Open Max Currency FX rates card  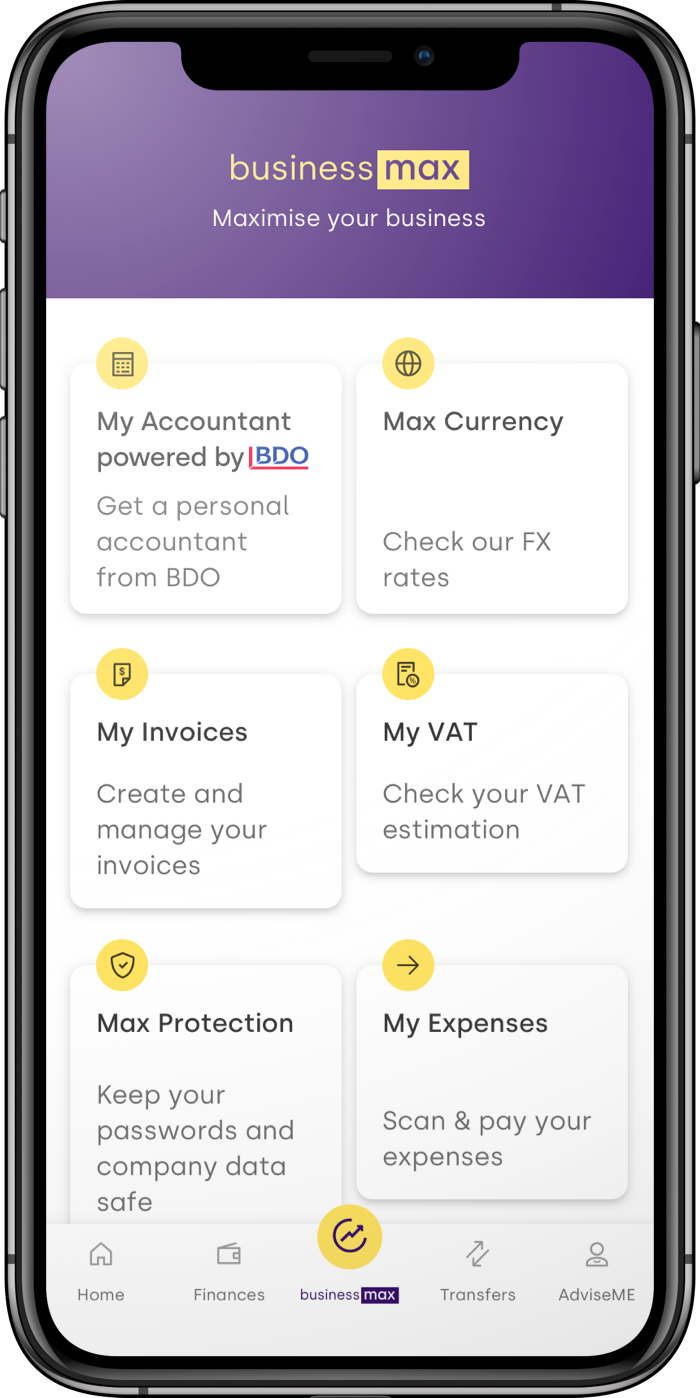click(x=491, y=490)
